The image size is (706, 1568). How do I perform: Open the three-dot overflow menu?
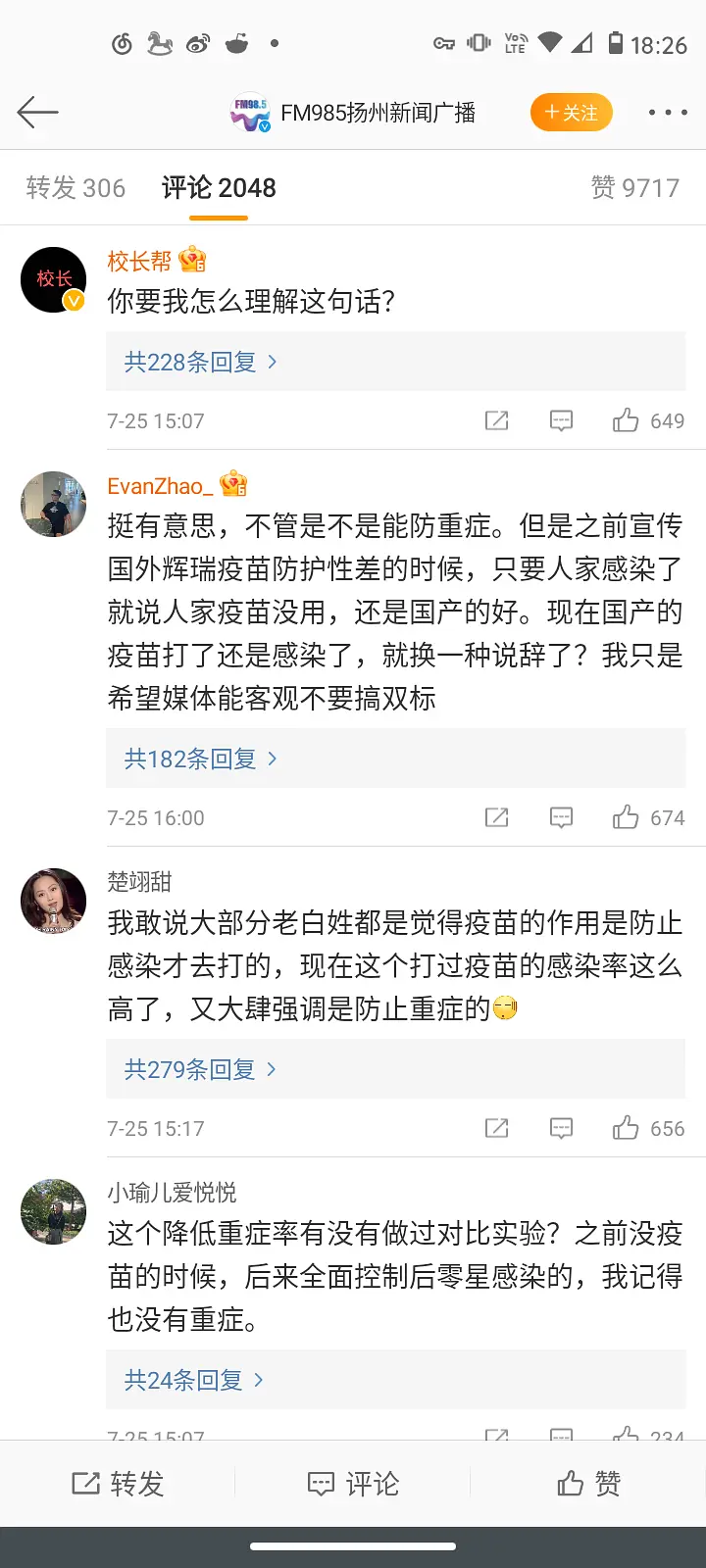pyautogui.click(x=667, y=113)
